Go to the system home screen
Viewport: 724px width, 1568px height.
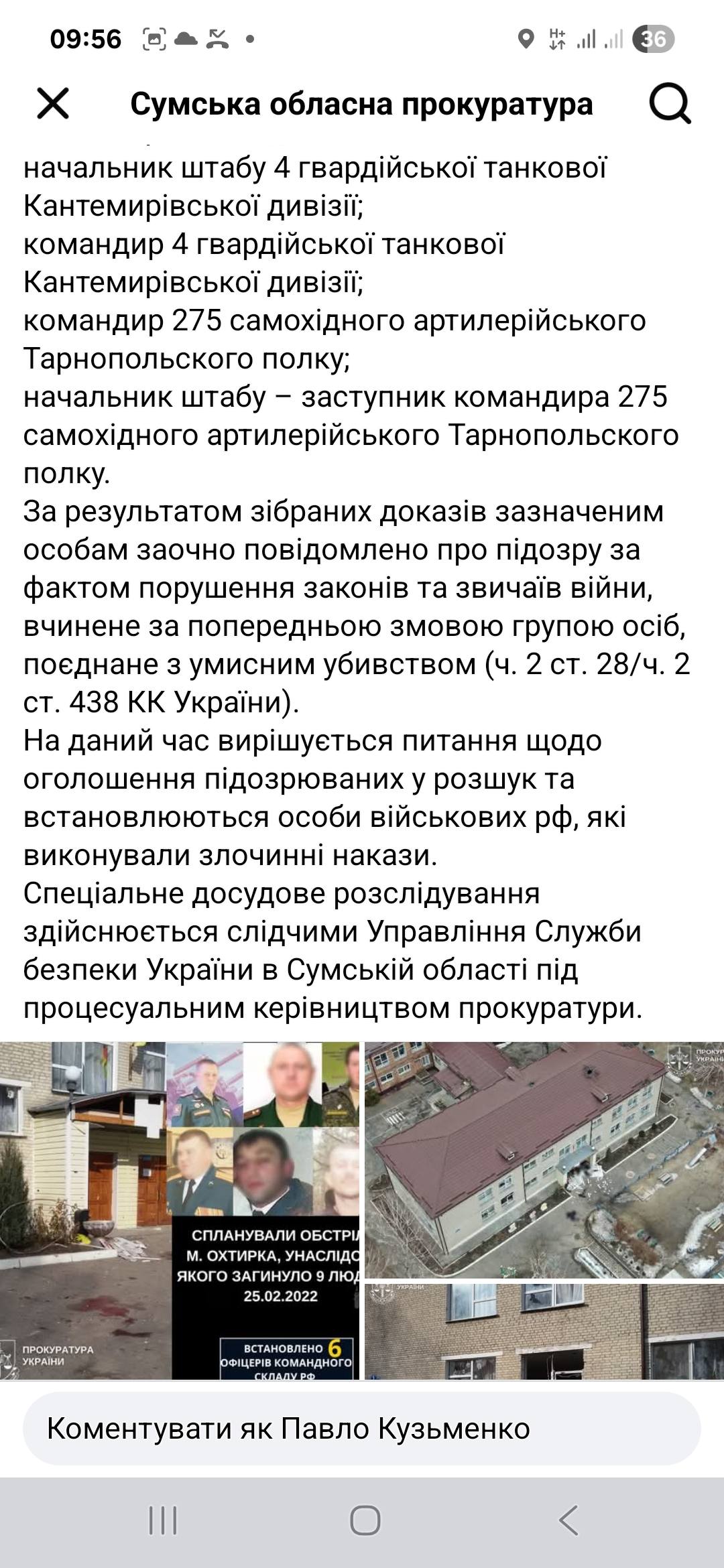tap(365, 1521)
